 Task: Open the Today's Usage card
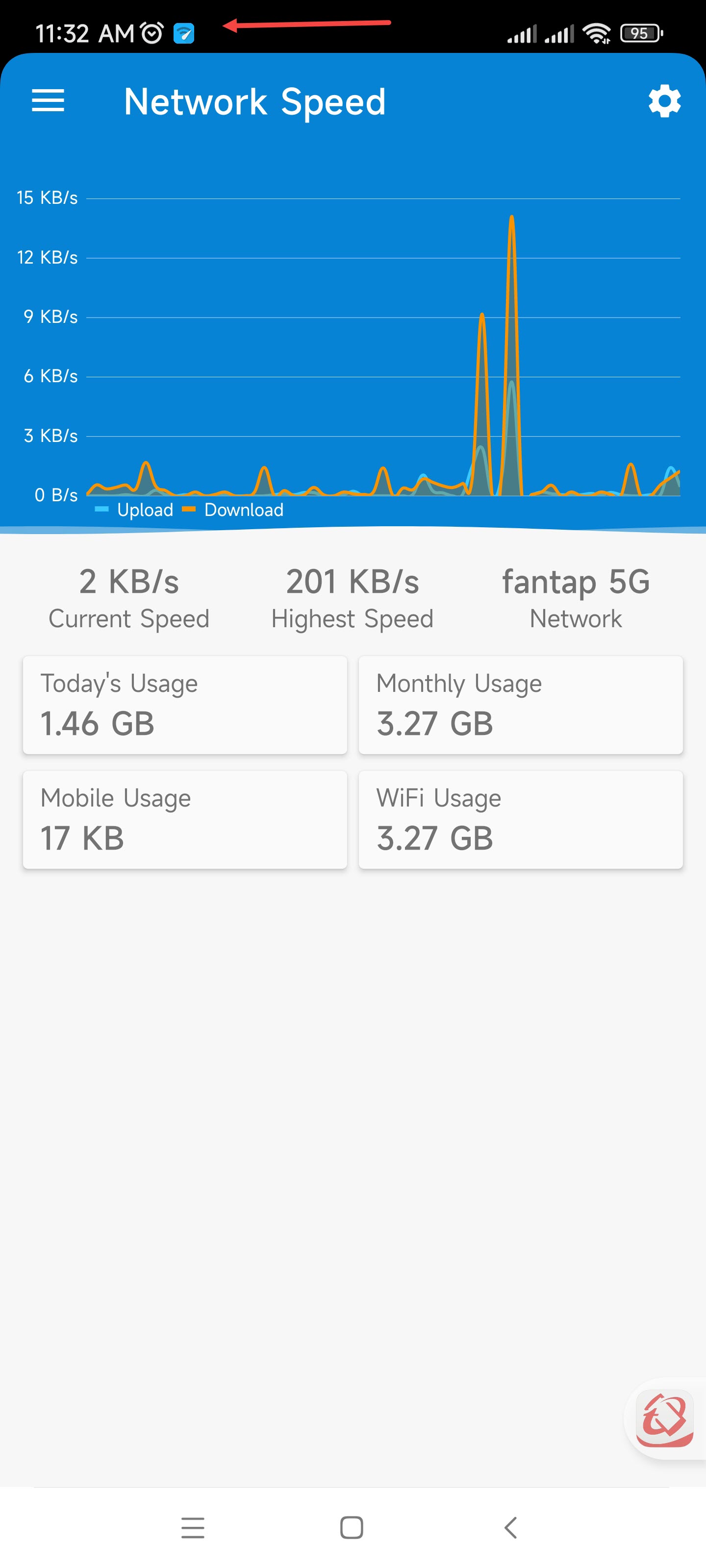pos(185,705)
